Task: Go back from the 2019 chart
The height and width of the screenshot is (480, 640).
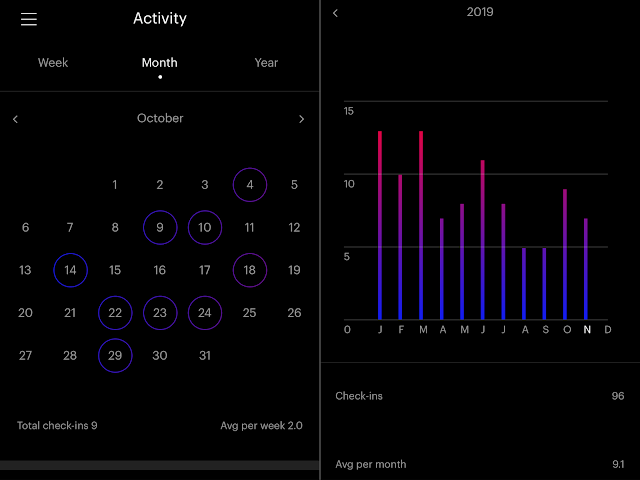Action: point(336,13)
